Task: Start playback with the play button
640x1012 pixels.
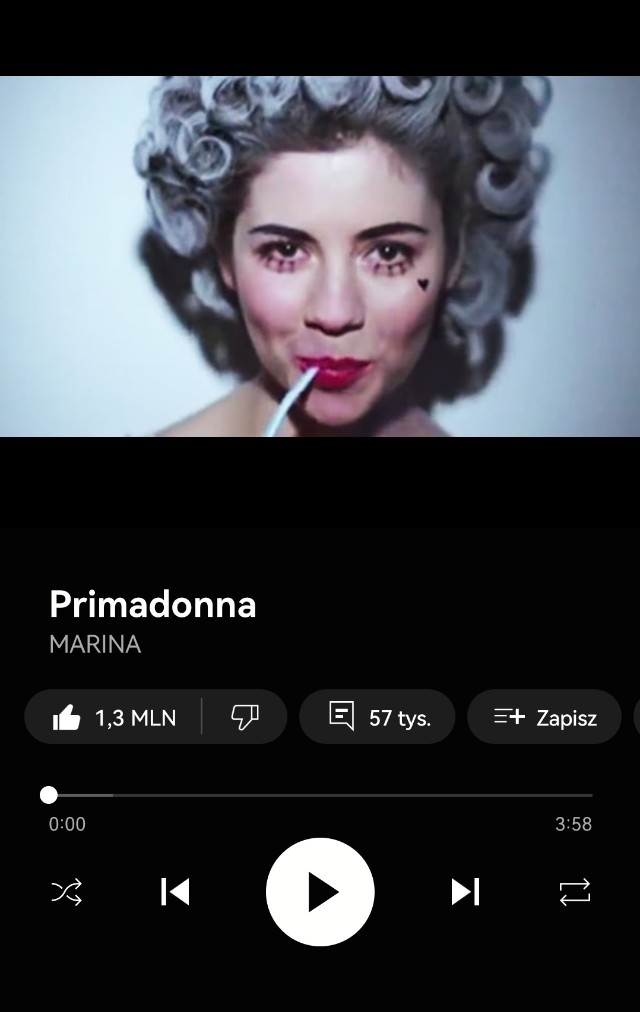Action: point(320,891)
